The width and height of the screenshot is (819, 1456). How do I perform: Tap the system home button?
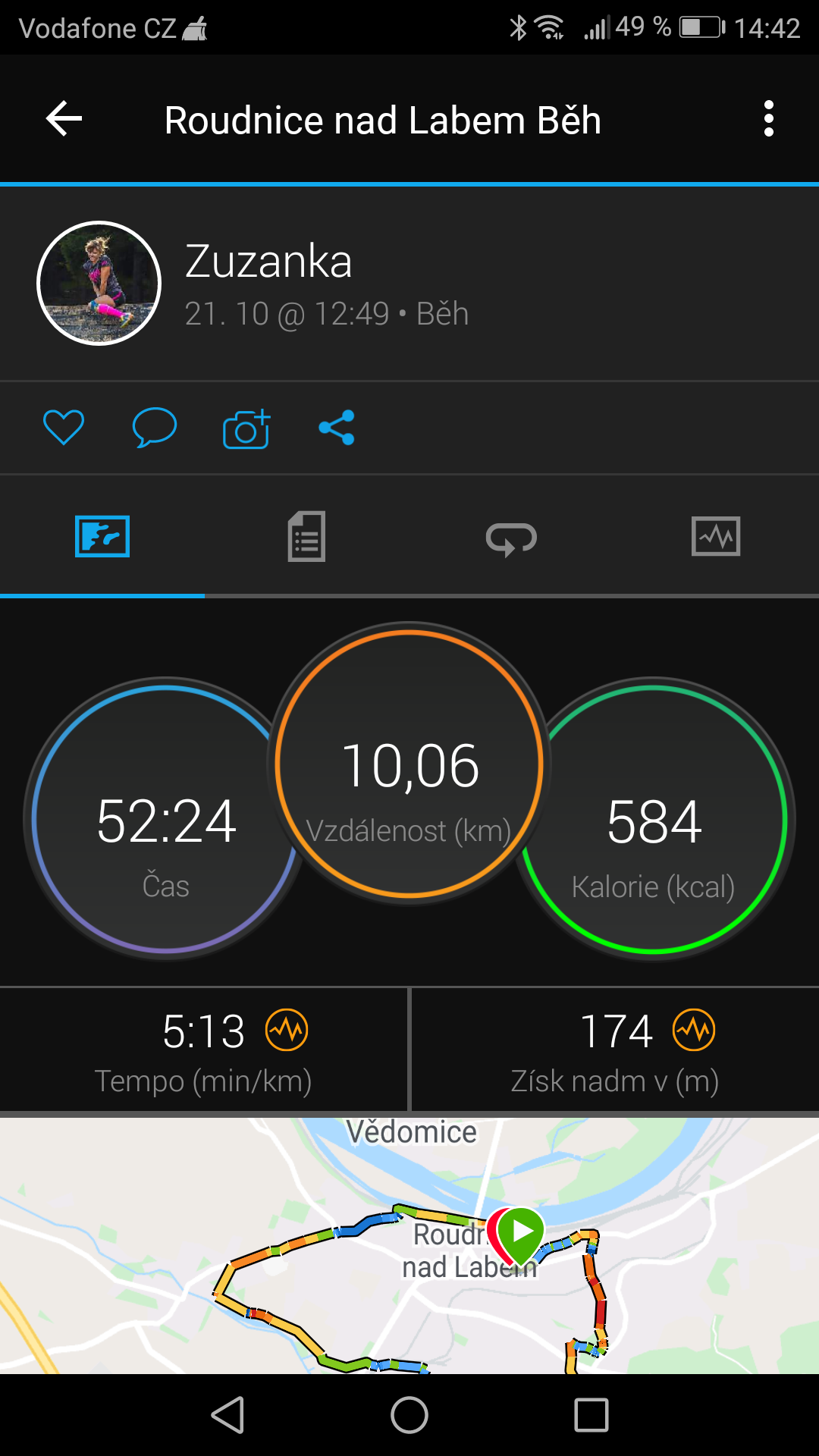pyautogui.click(x=409, y=1415)
